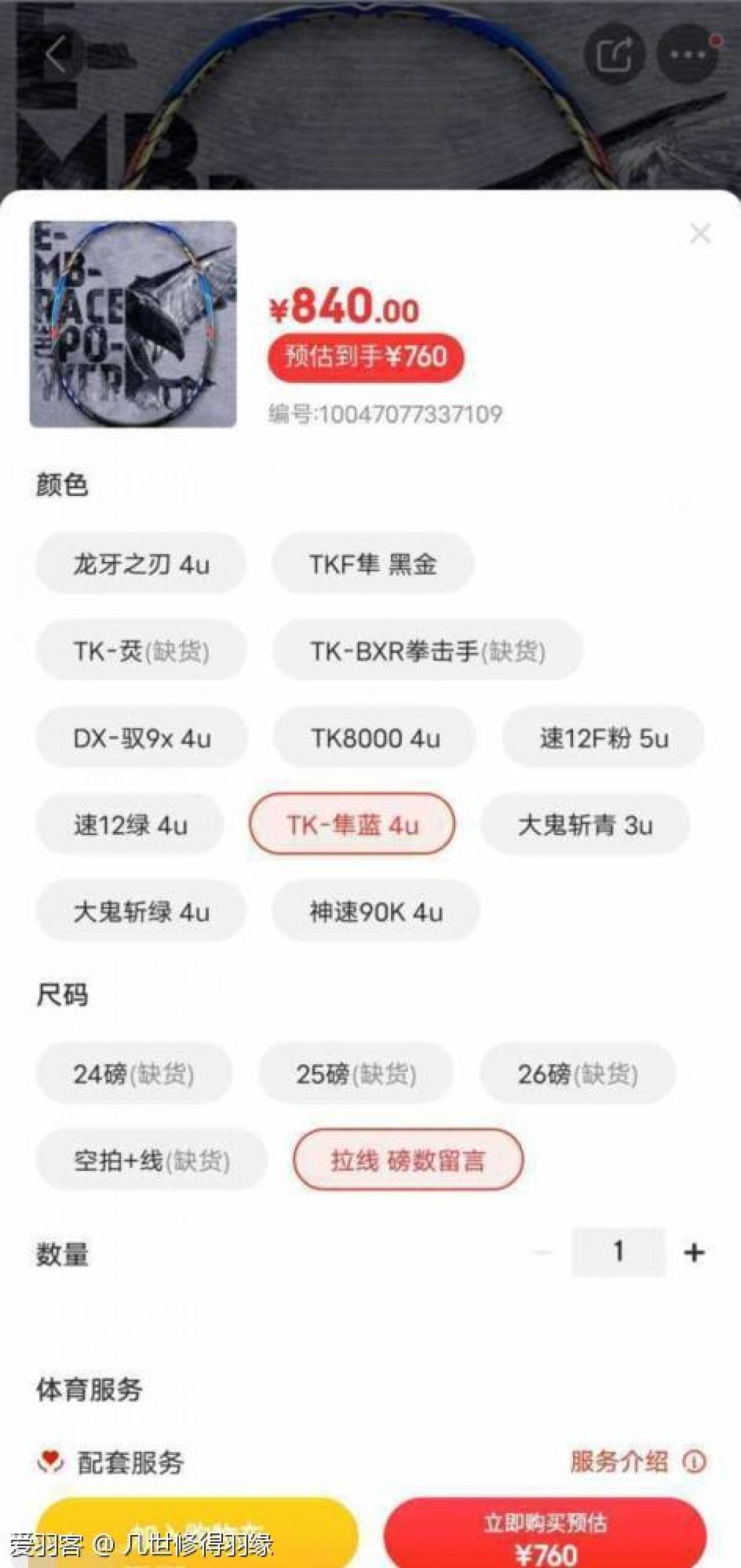Select the TK8000 4u chip
Screen dimensions: 741x1568
375,738
